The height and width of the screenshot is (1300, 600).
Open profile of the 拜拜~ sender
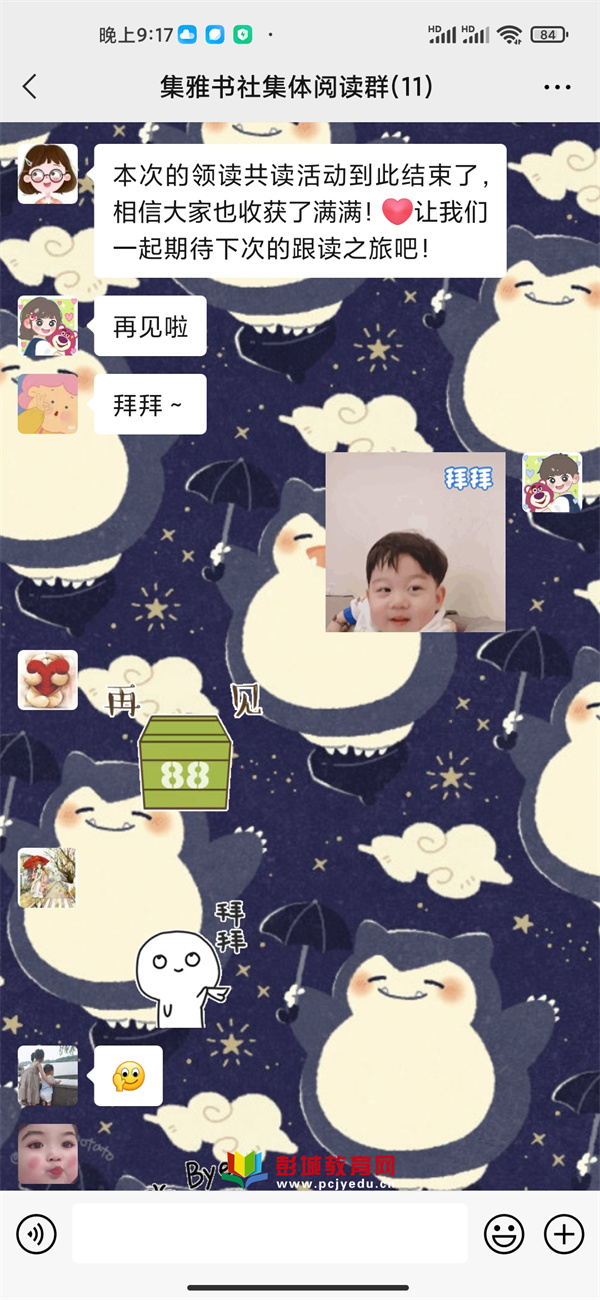(x=48, y=404)
